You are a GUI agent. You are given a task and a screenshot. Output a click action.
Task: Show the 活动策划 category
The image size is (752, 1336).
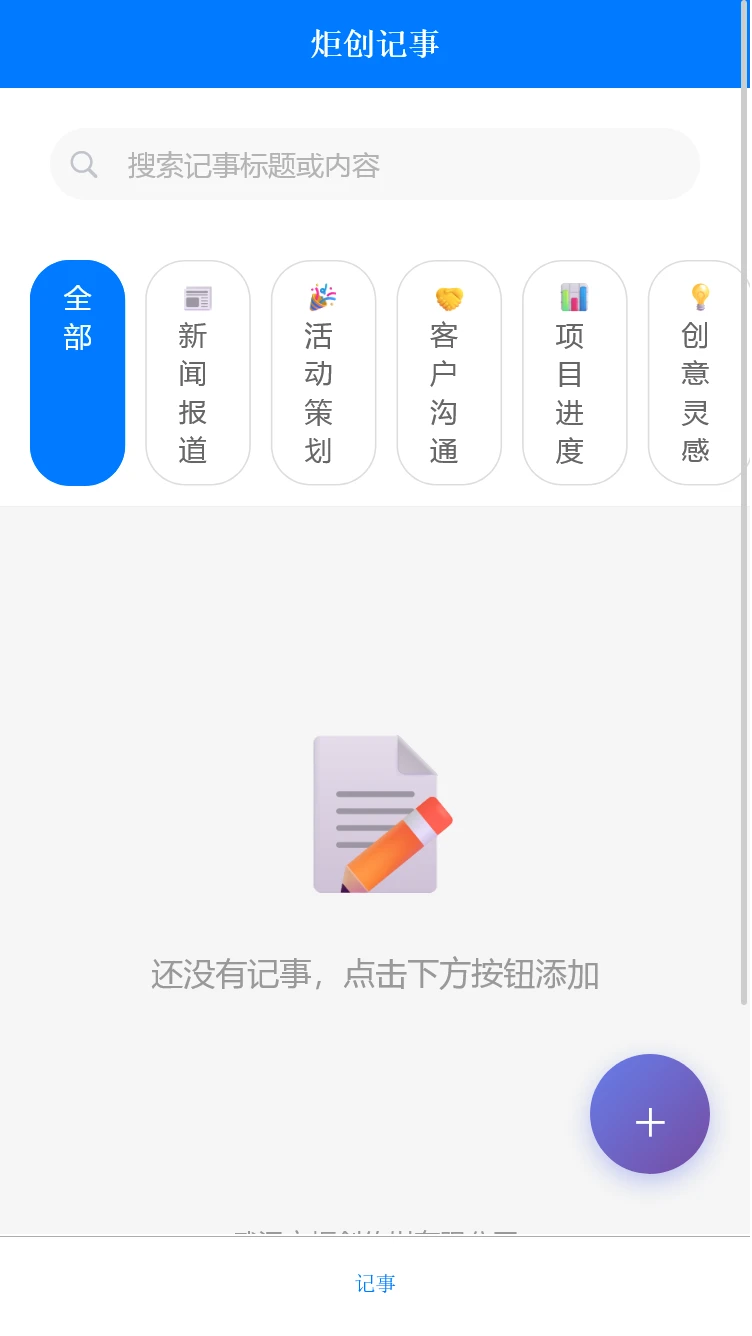[x=323, y=372]
